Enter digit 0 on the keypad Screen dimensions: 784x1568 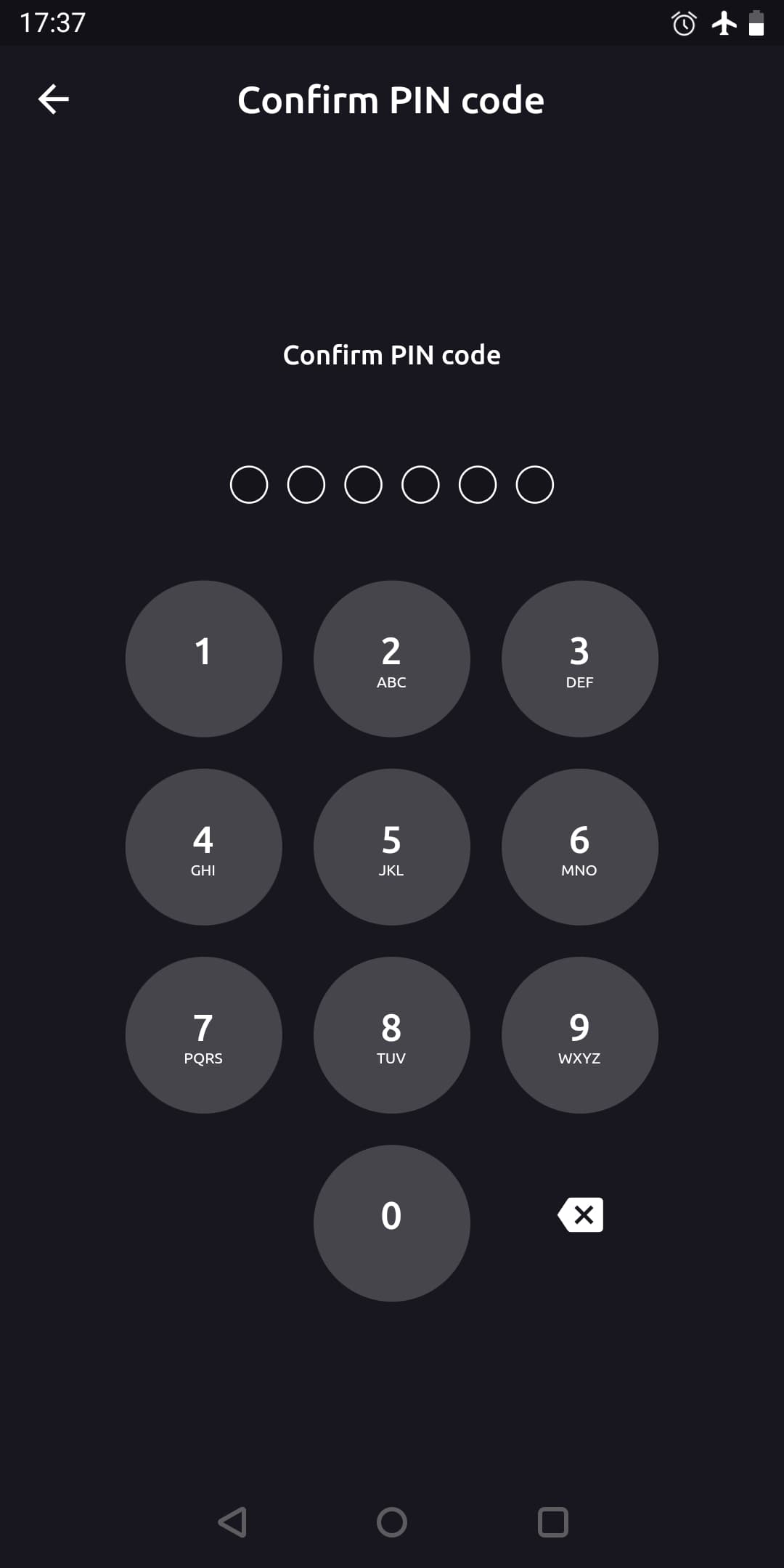[391, 1222]
